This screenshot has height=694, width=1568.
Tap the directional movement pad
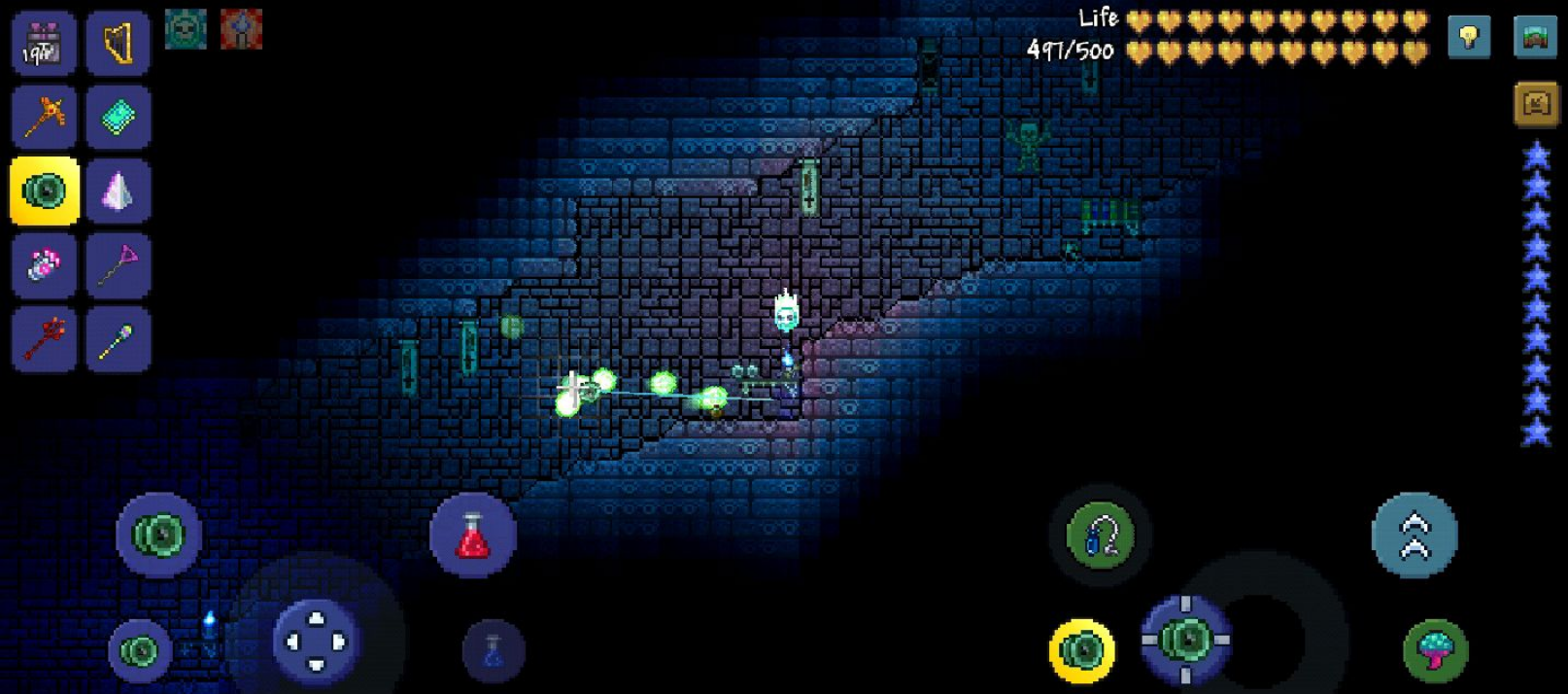click(316, 642)
